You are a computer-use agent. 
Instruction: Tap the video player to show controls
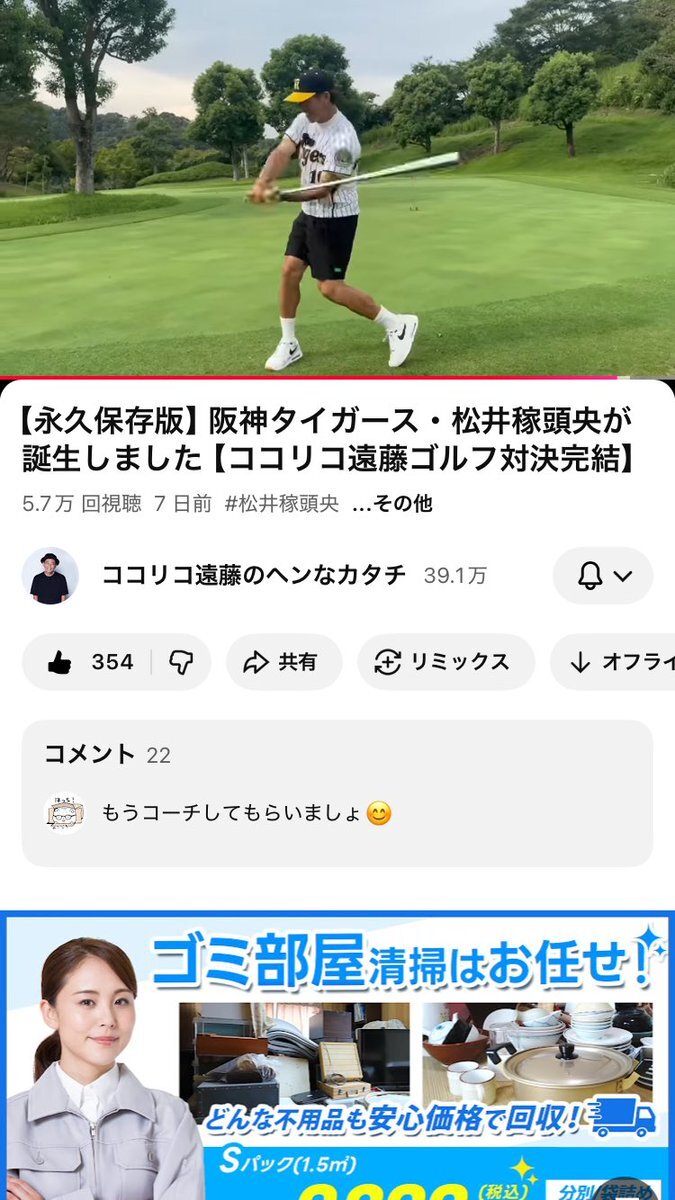(x=337, y=188)
